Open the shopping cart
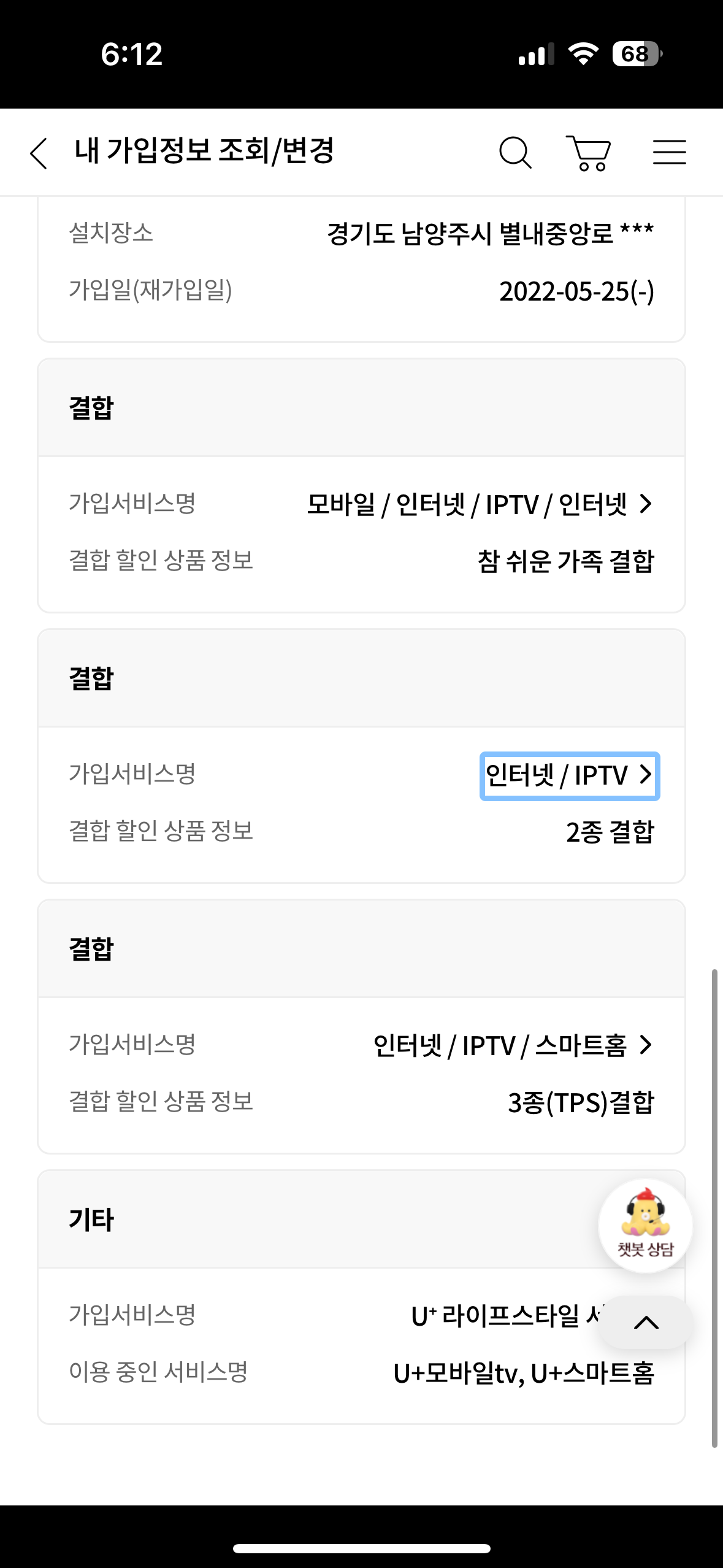This screenshot has height=1568, width=723. (x=589, y=153)
